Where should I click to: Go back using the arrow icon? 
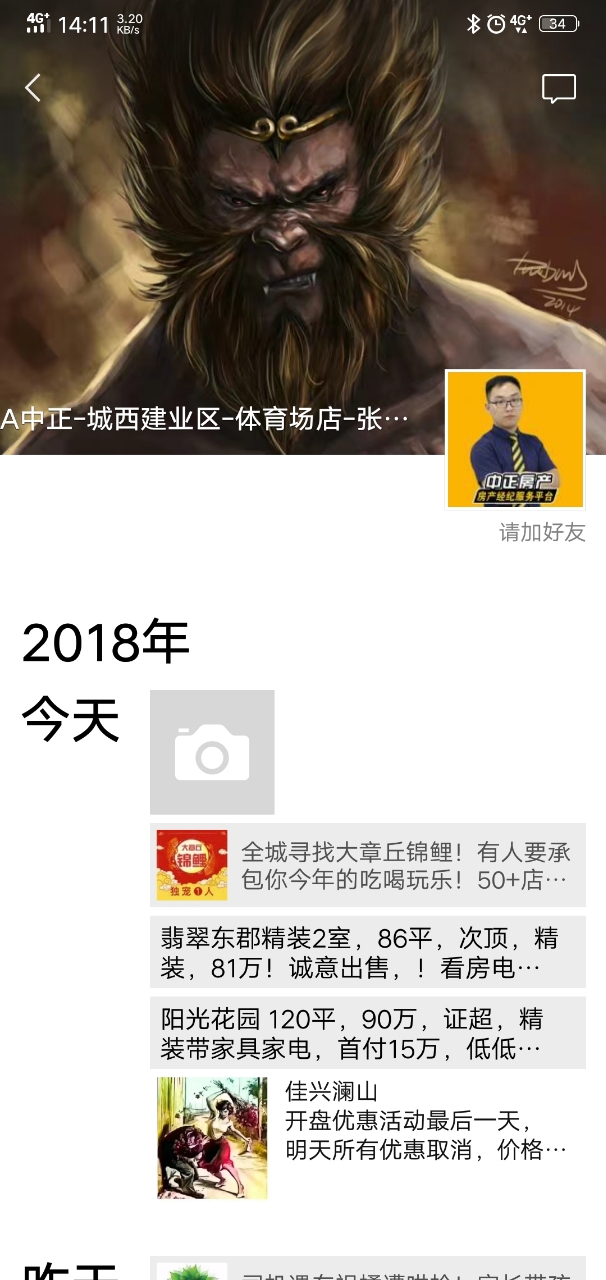33,88
